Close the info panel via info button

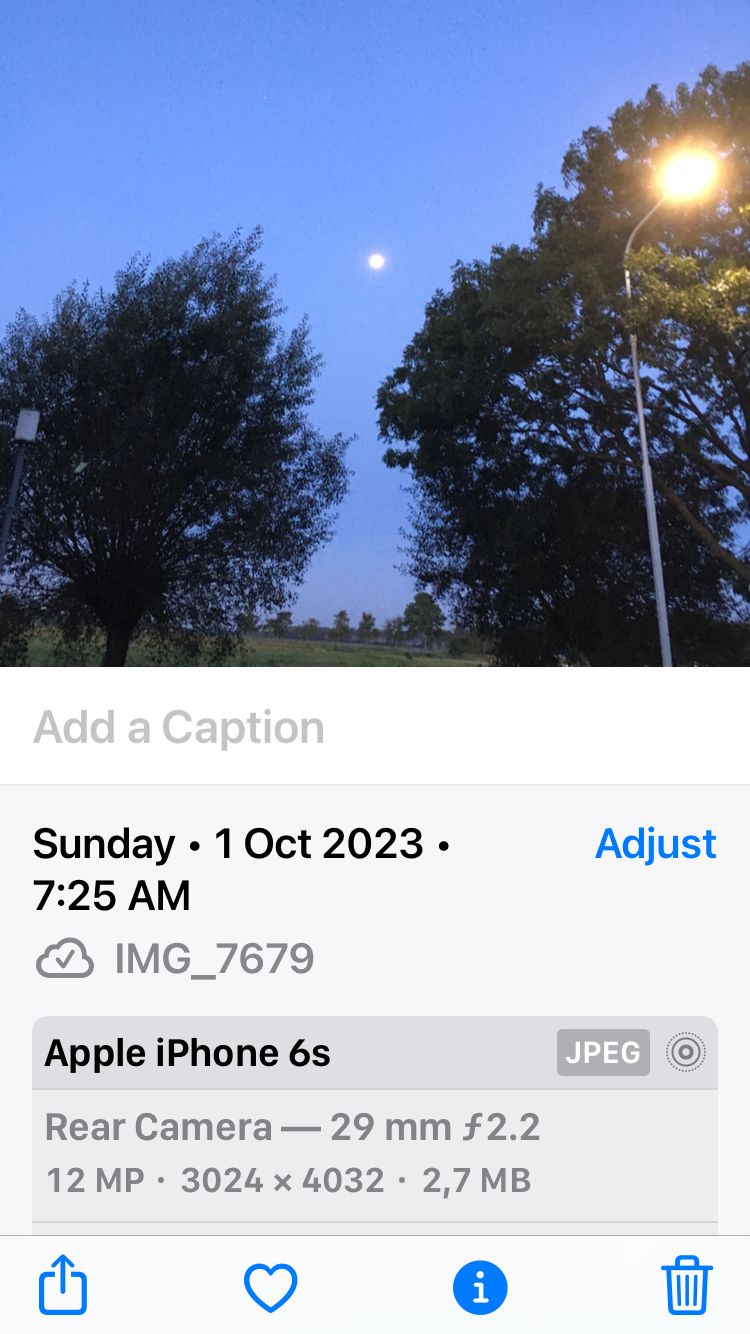coord(480,1287)
